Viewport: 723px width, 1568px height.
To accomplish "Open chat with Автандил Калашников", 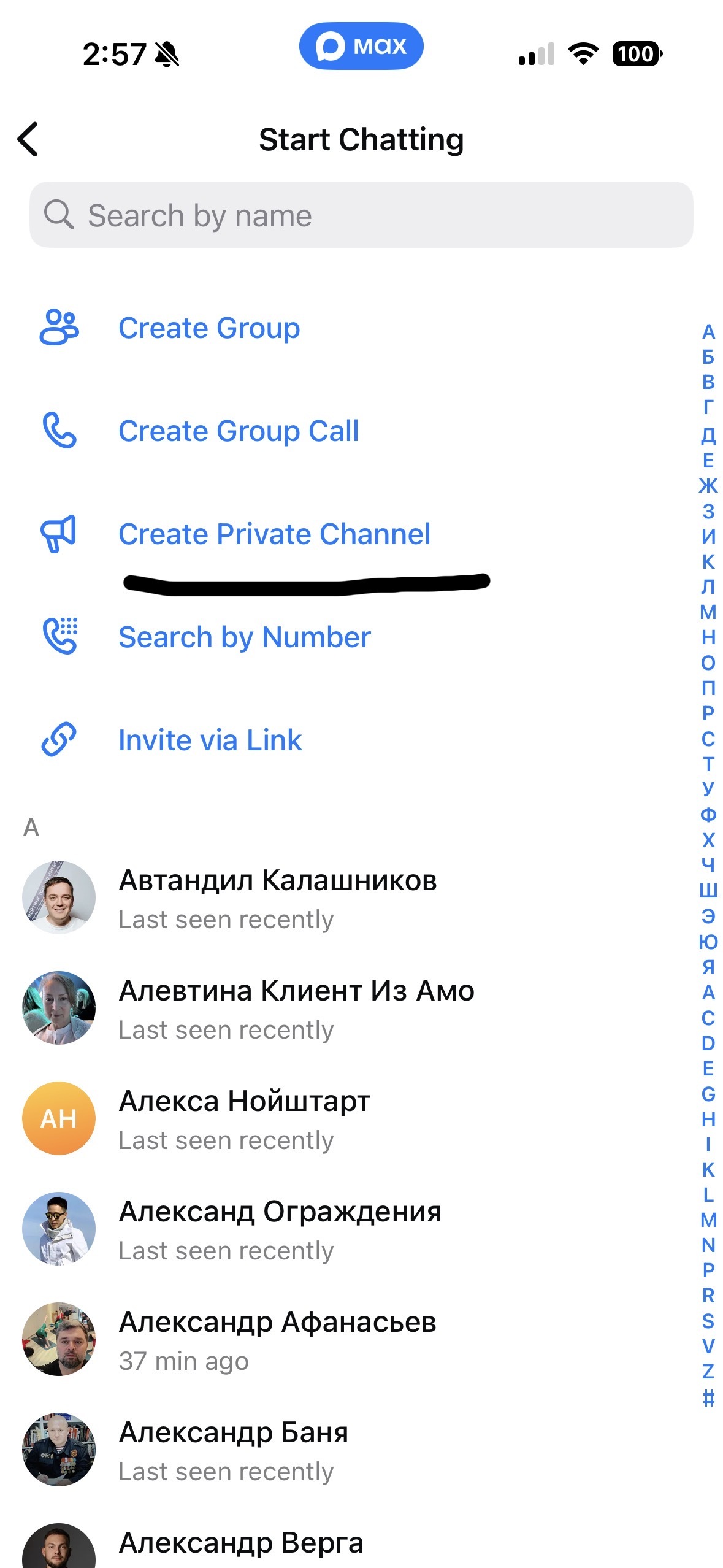I will tap(277, 897).
